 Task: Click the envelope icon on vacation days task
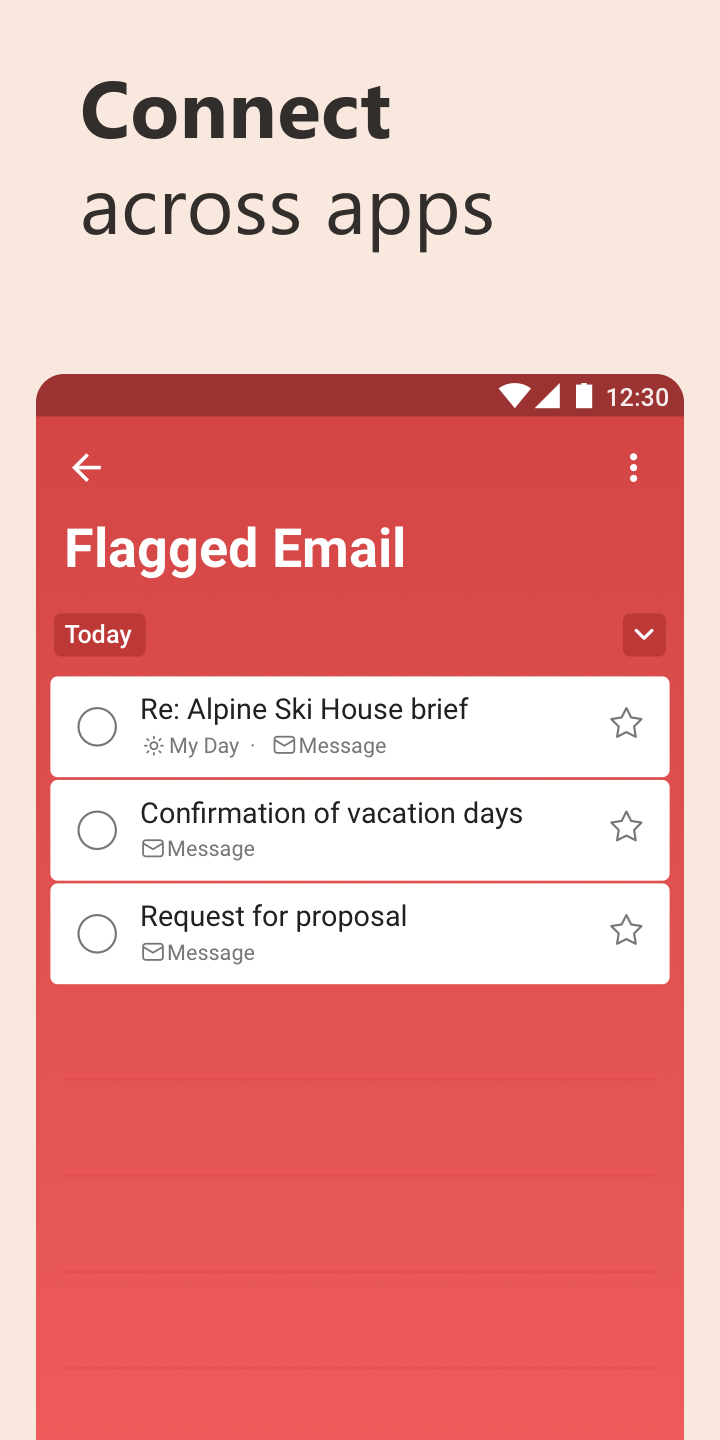pos(152,848)
